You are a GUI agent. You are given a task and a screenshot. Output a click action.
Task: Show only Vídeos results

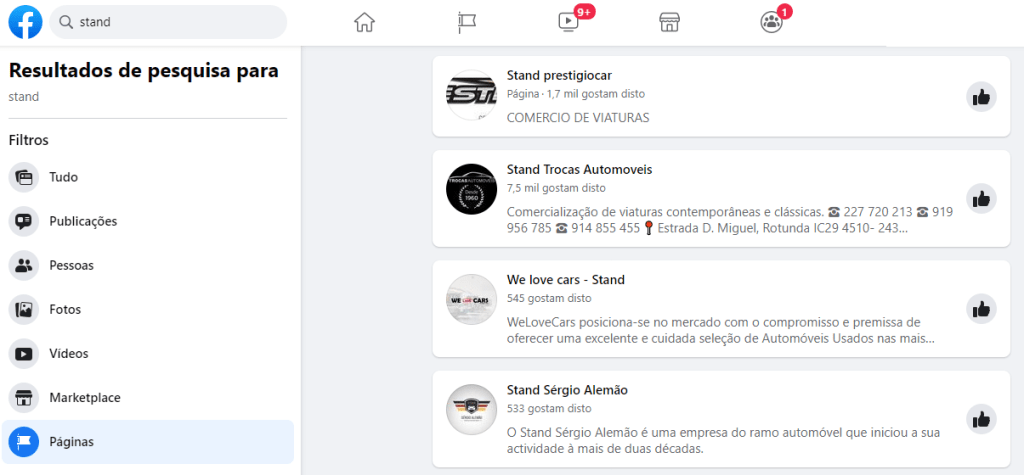[68, 353]
